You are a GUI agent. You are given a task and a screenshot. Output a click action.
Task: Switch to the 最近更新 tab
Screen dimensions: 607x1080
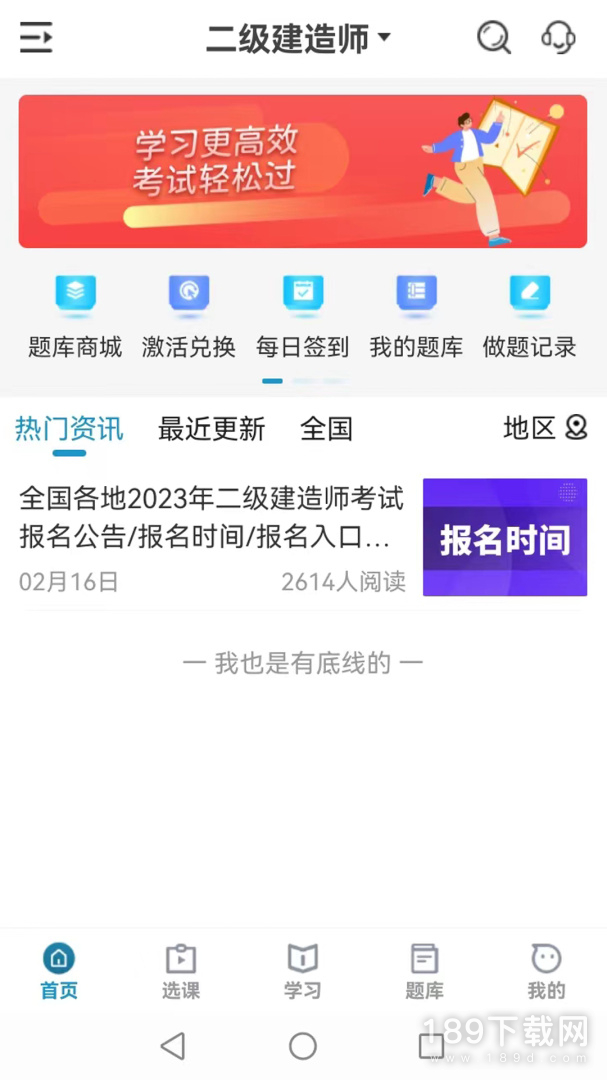[x=212, y=429]
